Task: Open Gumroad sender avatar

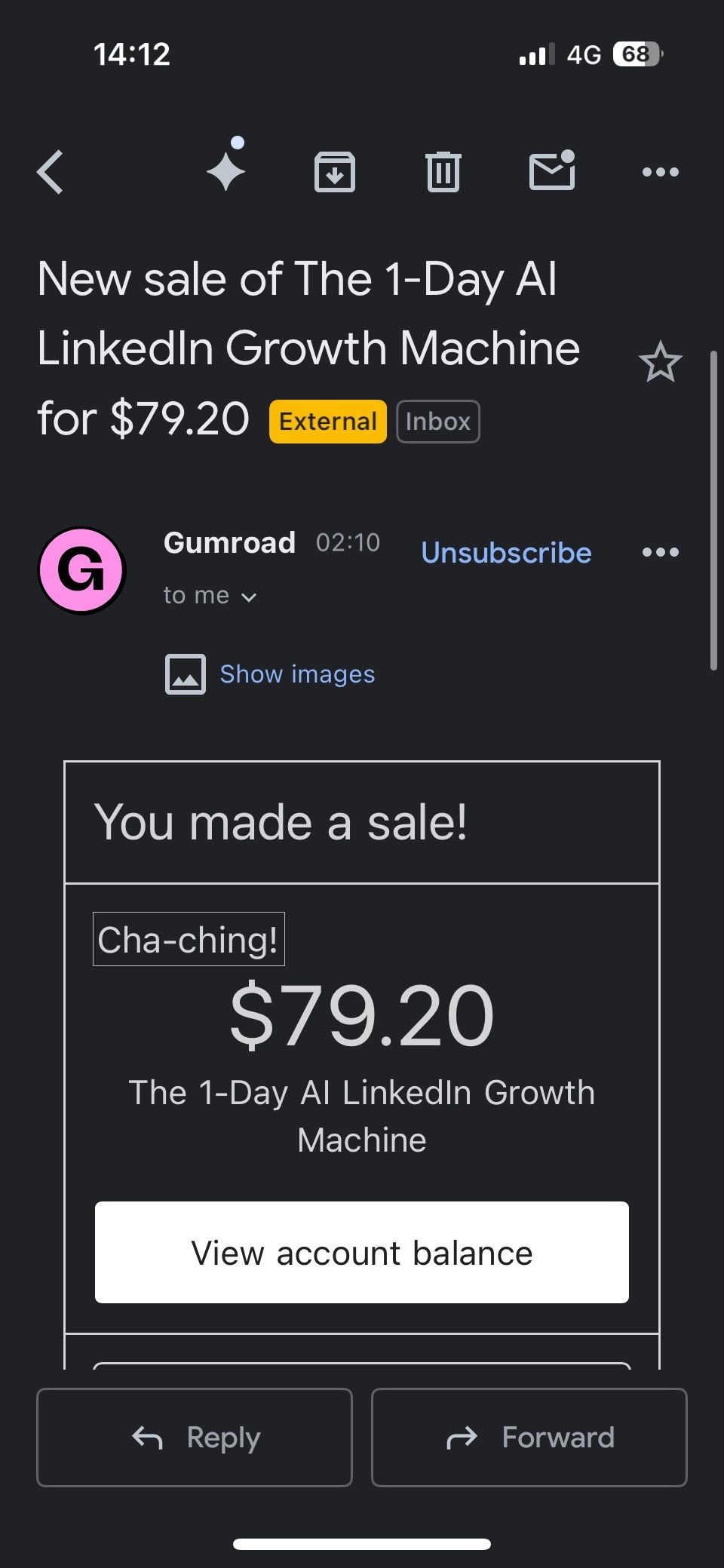Action: pos(81,570)
